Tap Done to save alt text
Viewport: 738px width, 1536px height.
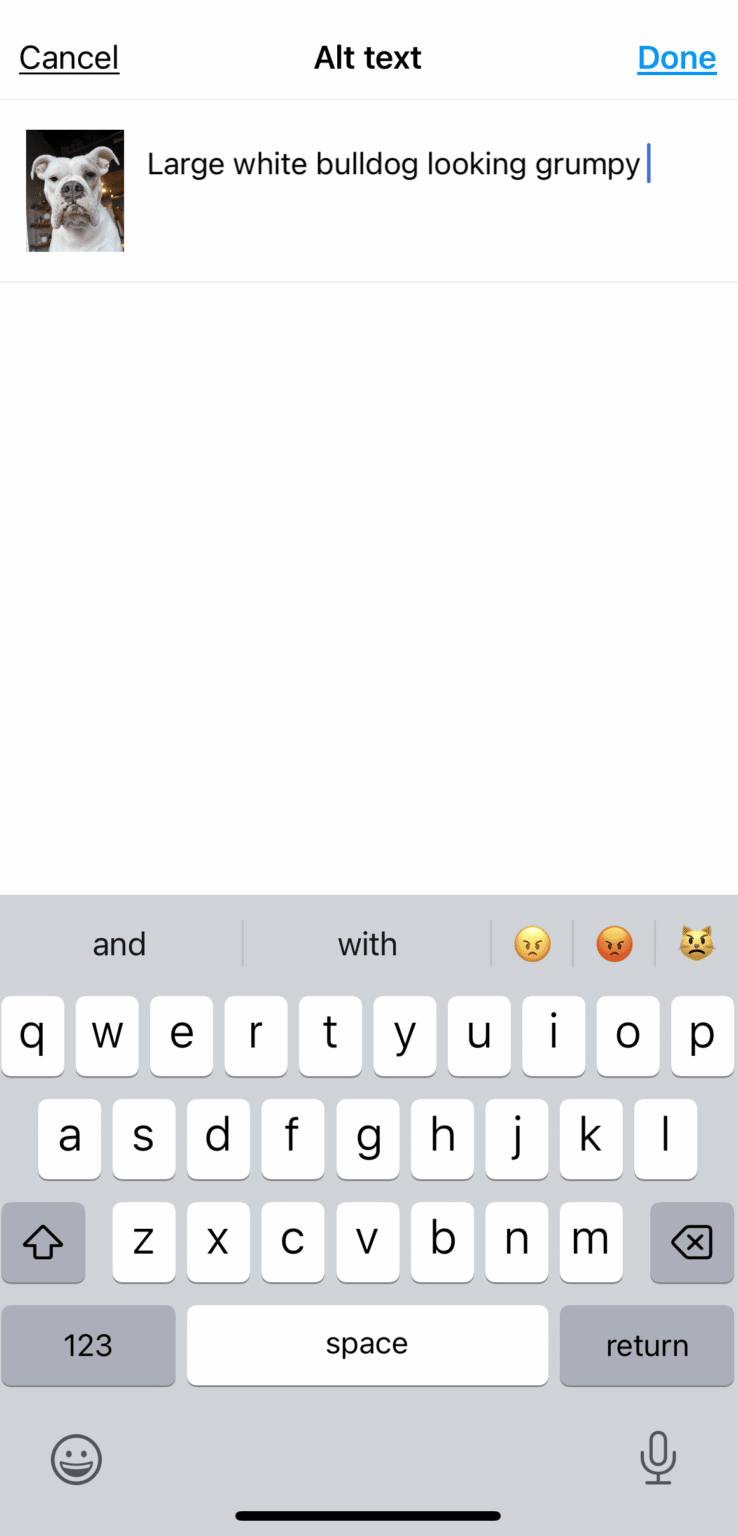pos(676,57)
